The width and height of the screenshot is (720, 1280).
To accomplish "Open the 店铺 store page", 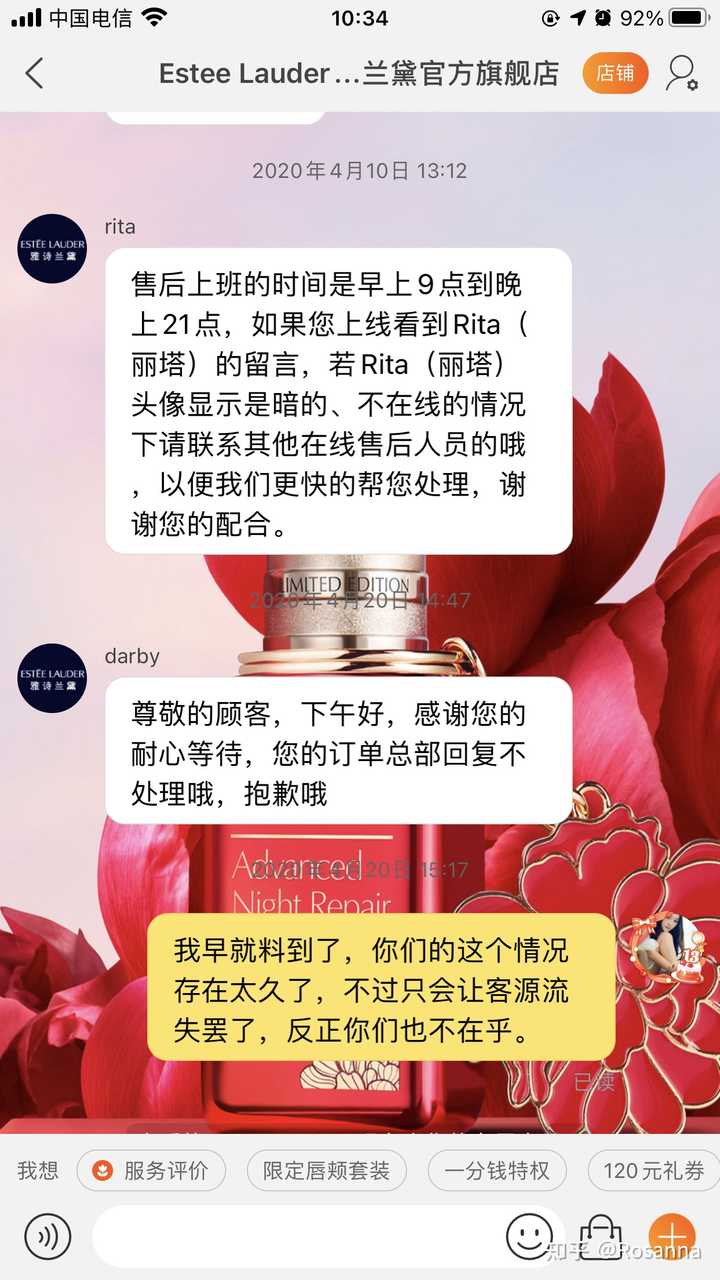I will 615,73.
